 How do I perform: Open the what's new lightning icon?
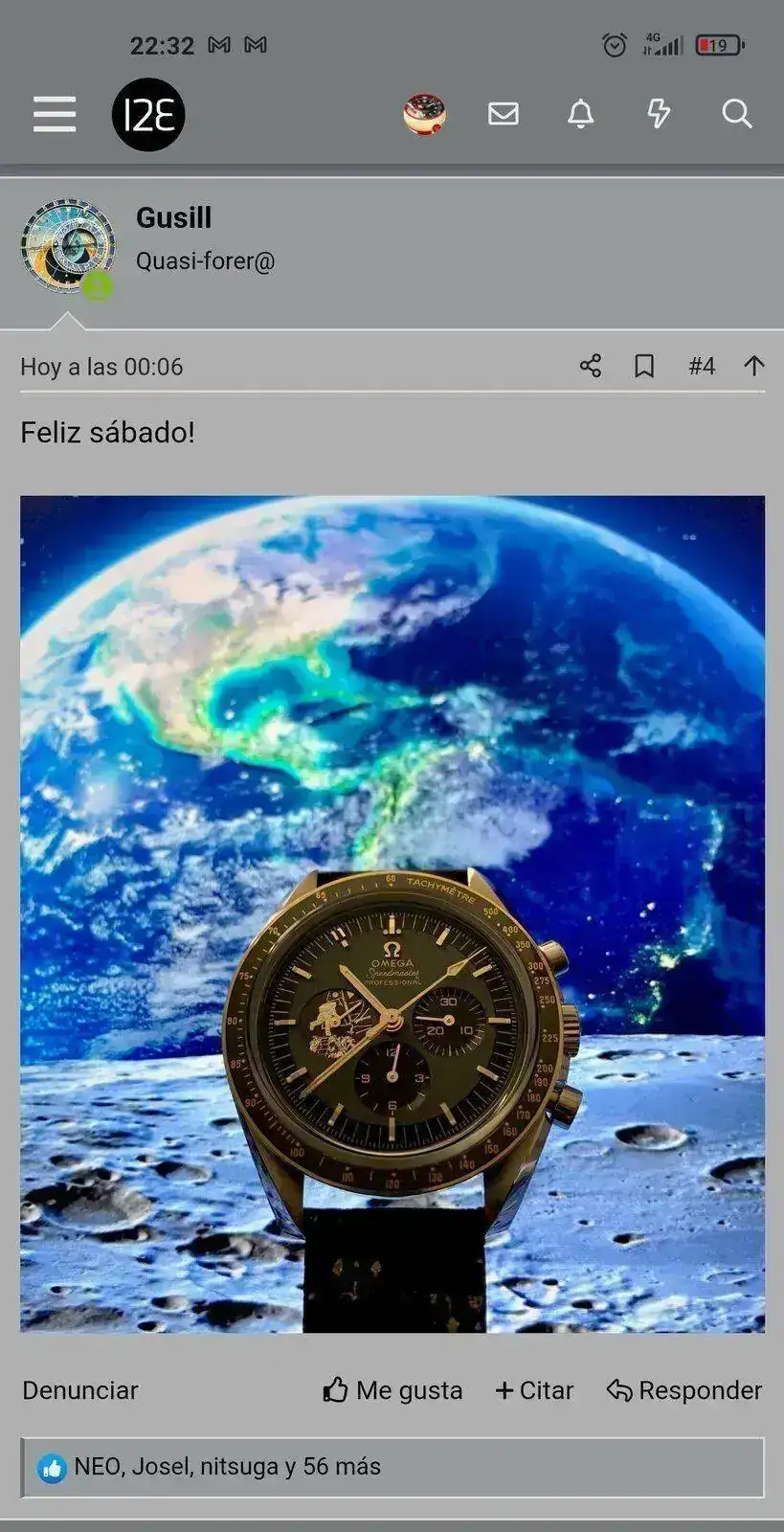(x=658, y=114)
